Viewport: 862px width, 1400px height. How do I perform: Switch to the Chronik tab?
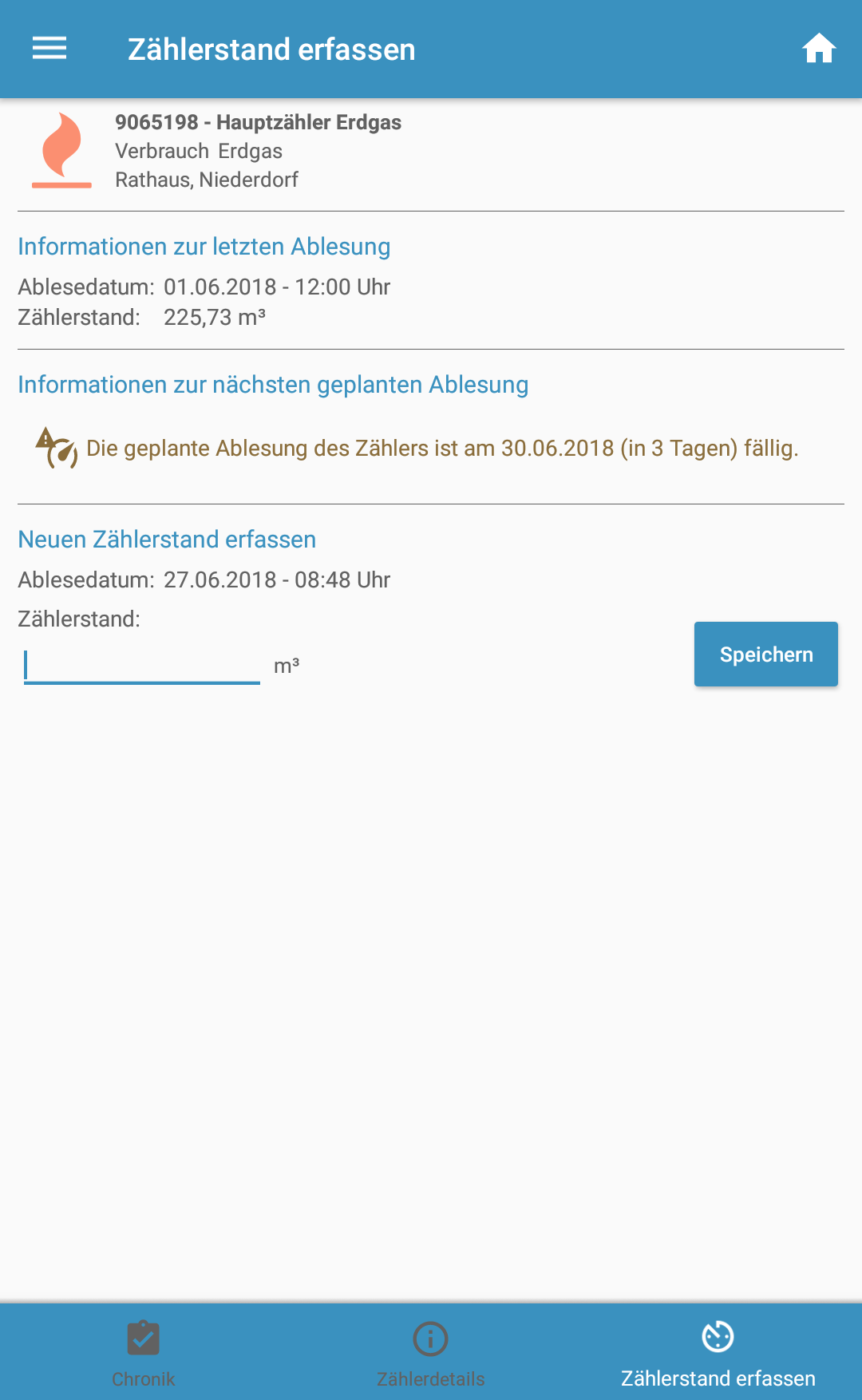click(144, 1353)
